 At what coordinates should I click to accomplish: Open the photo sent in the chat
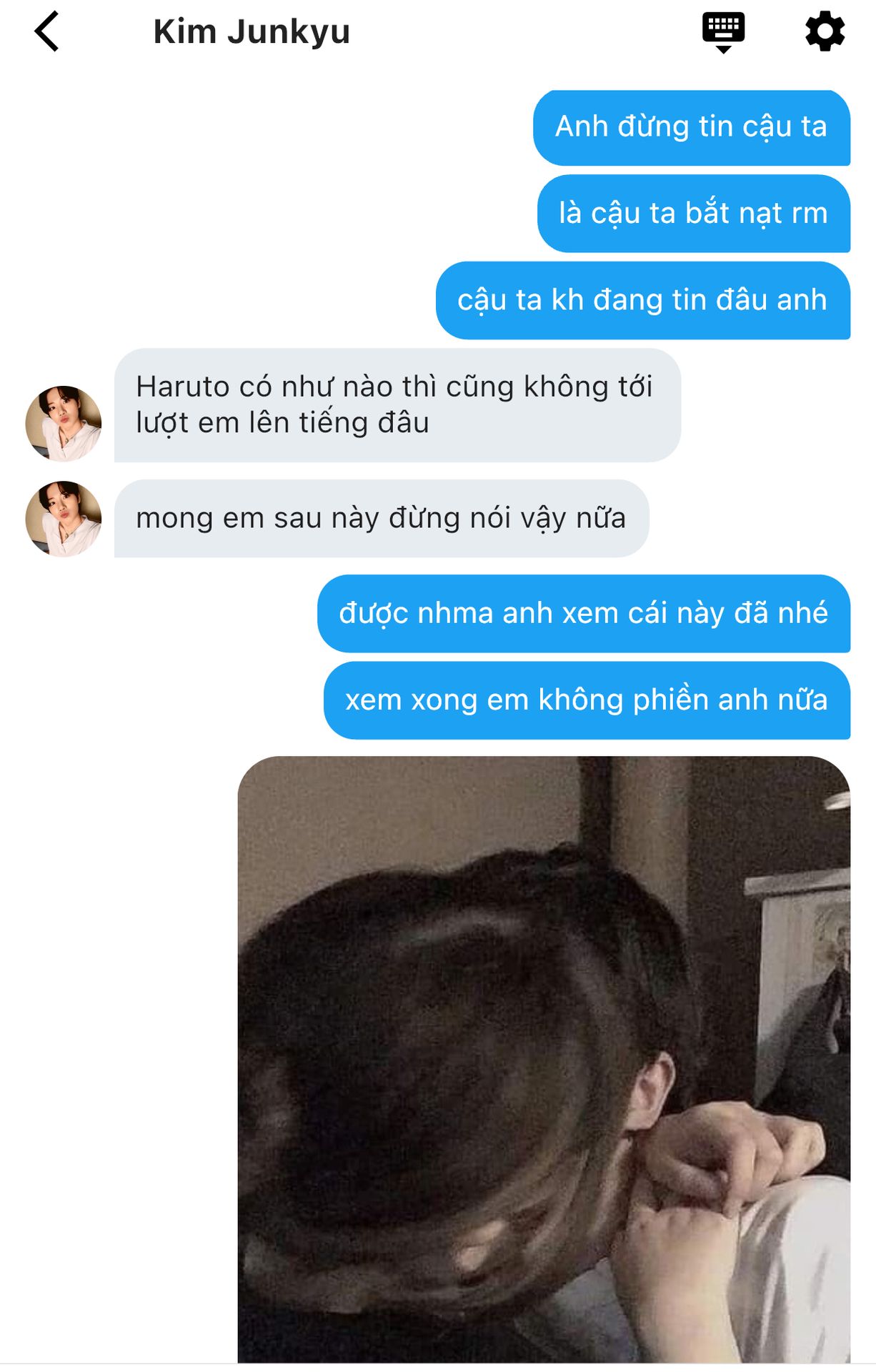coord(544,1058)
